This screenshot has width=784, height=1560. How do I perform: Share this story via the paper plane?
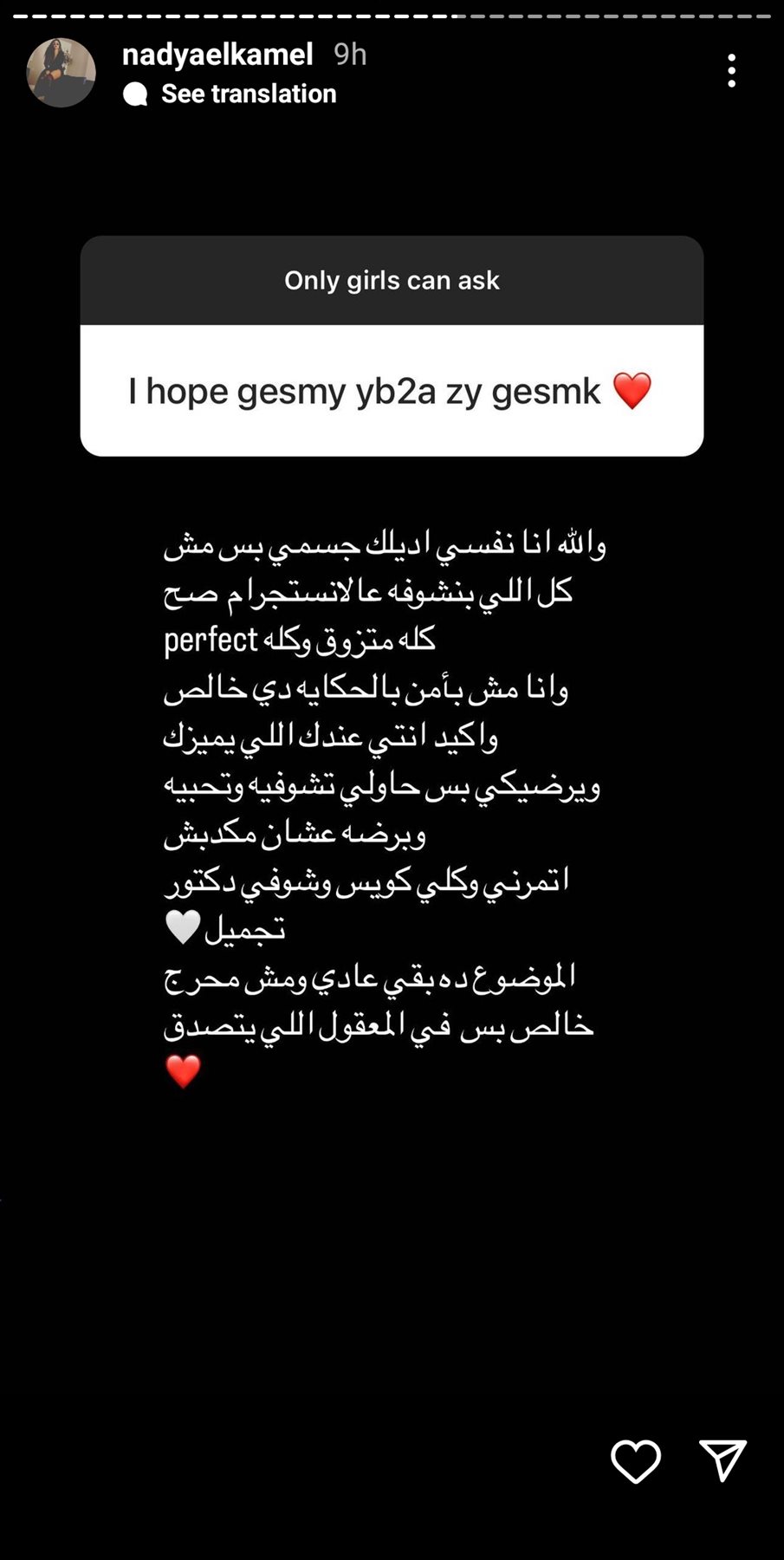click(722, 1460)
